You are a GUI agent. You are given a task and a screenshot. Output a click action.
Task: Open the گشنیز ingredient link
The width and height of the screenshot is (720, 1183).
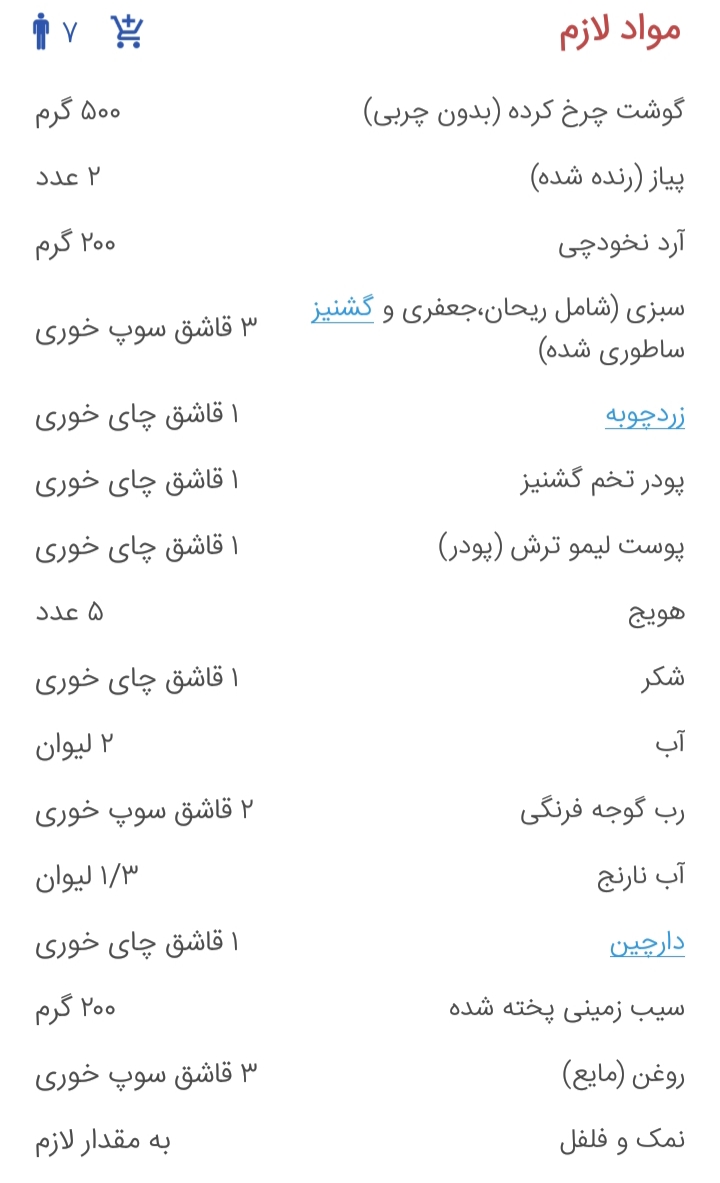(x=341, y=309)
